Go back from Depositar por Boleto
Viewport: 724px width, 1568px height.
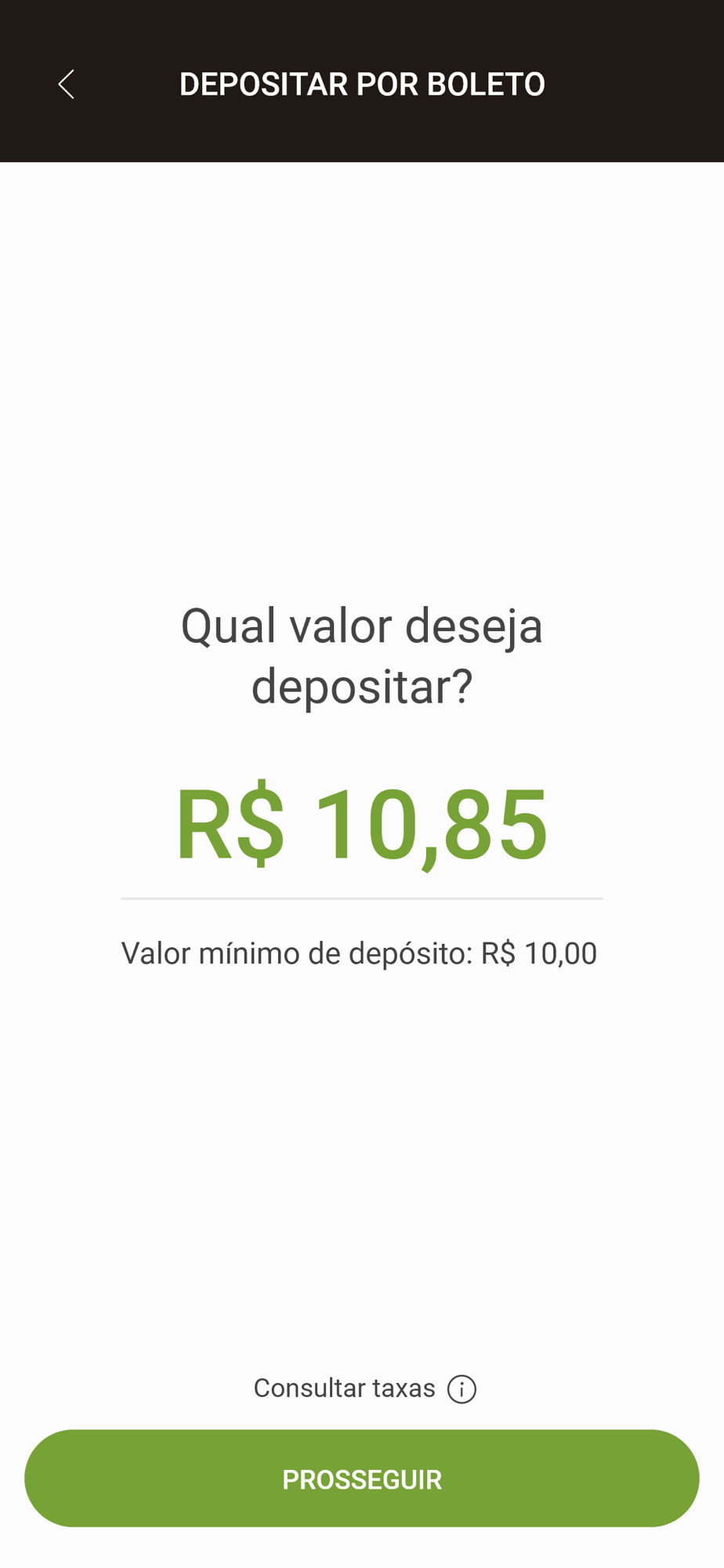click(66, 84)
